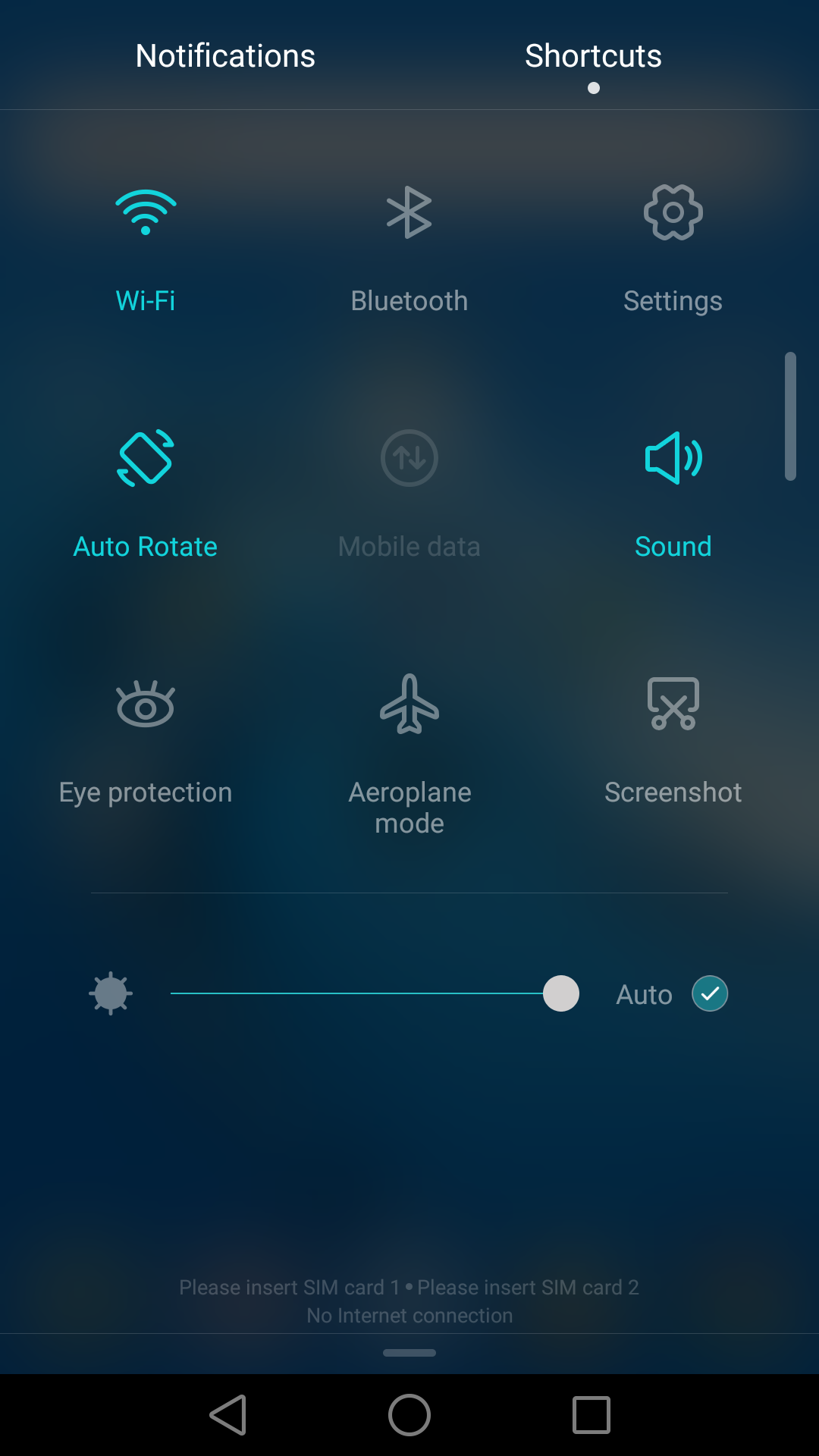Viewport: 819px width, 1456px height.
Task: Select the Shortcuts tab
Action: point(593,55)
